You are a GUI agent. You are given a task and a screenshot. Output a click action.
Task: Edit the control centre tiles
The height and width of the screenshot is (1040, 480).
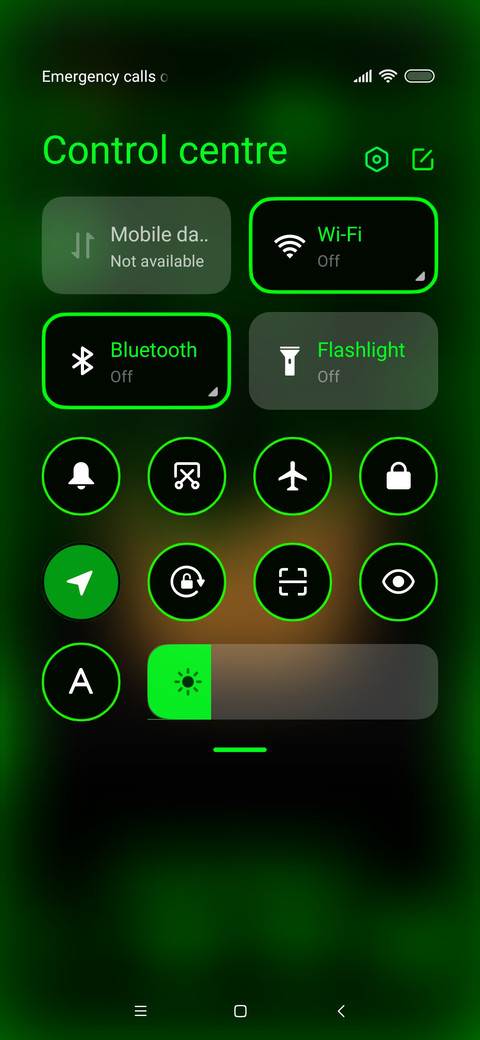(423, 159)
